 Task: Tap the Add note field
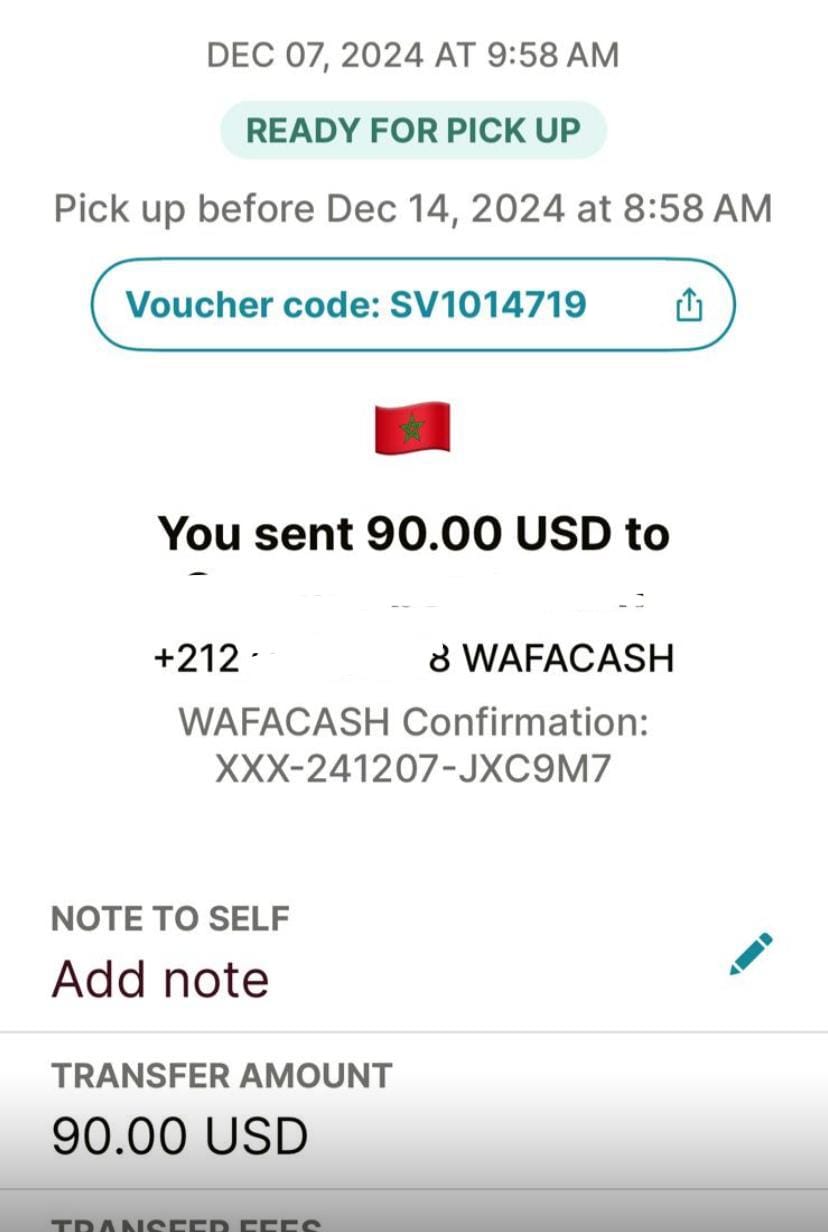pos(160,979)
